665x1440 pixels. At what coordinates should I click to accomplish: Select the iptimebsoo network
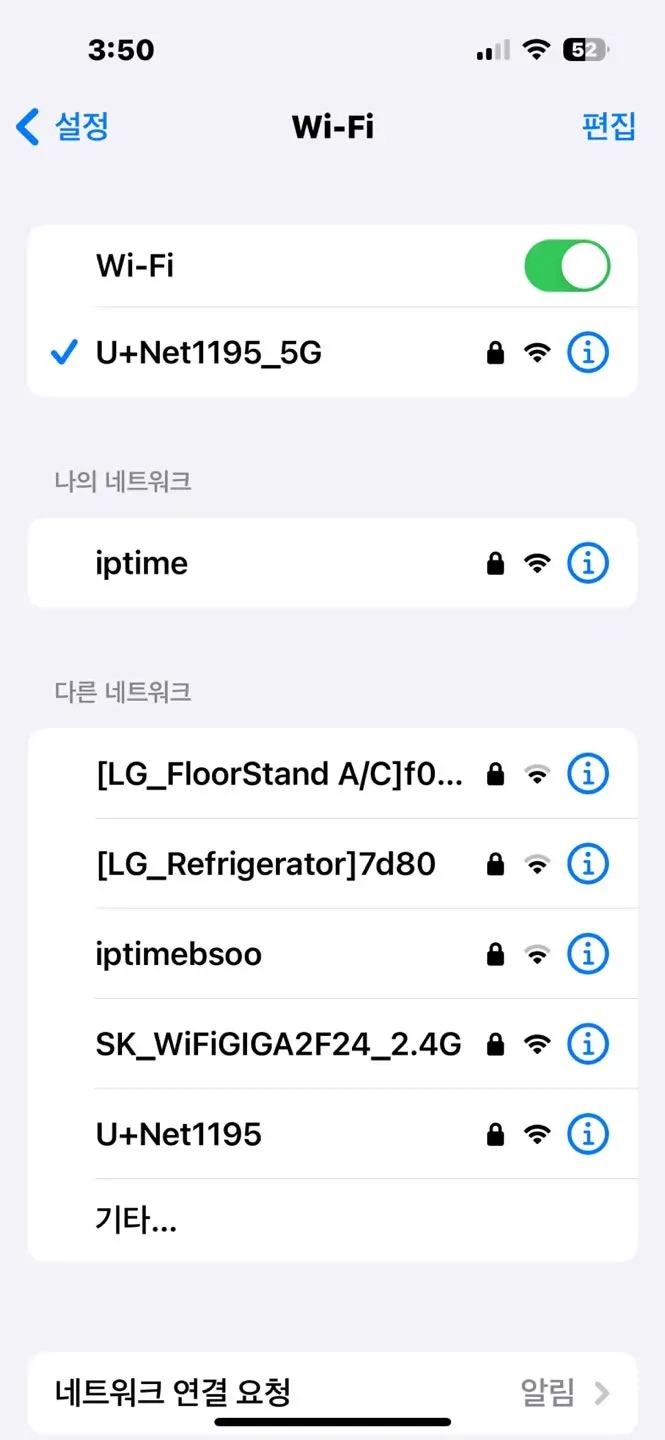(332, 954)
